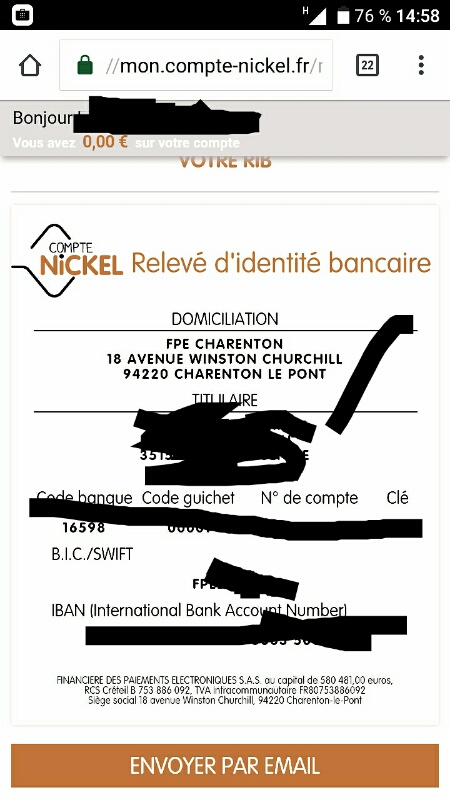This screenshot has width=450, height=800.
Task: Tap the Envoyer par email button
Action: 225,766
